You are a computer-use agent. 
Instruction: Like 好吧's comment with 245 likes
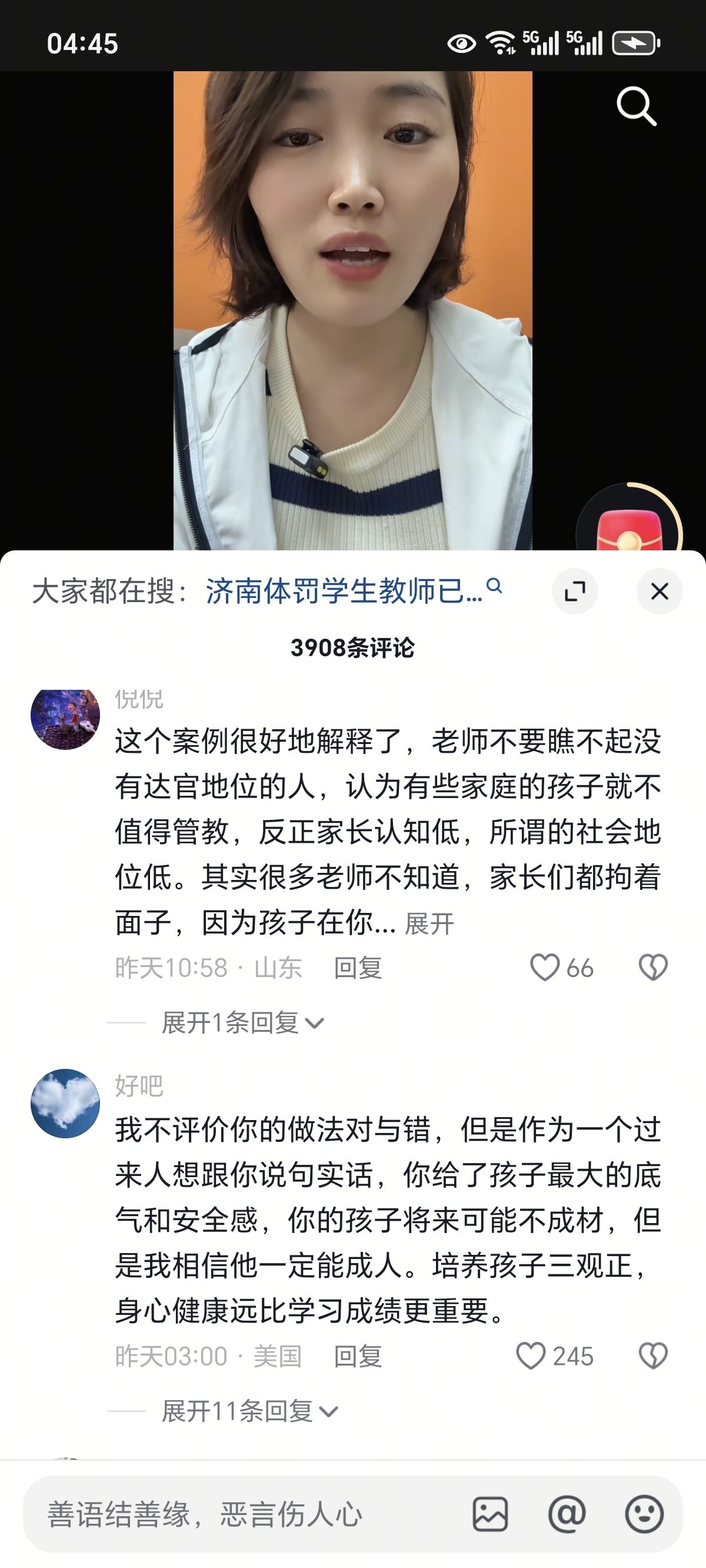coord(531,1356)
